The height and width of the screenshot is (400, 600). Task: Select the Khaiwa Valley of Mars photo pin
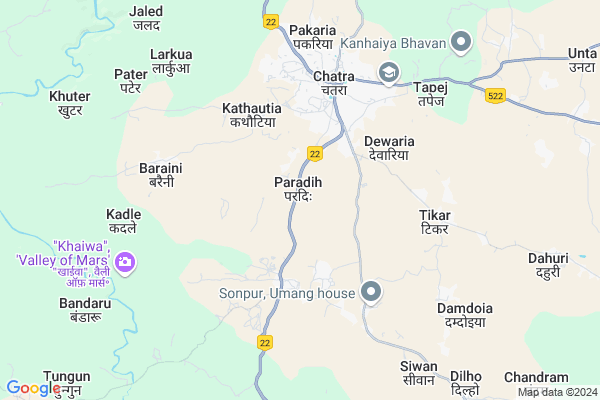126,263
